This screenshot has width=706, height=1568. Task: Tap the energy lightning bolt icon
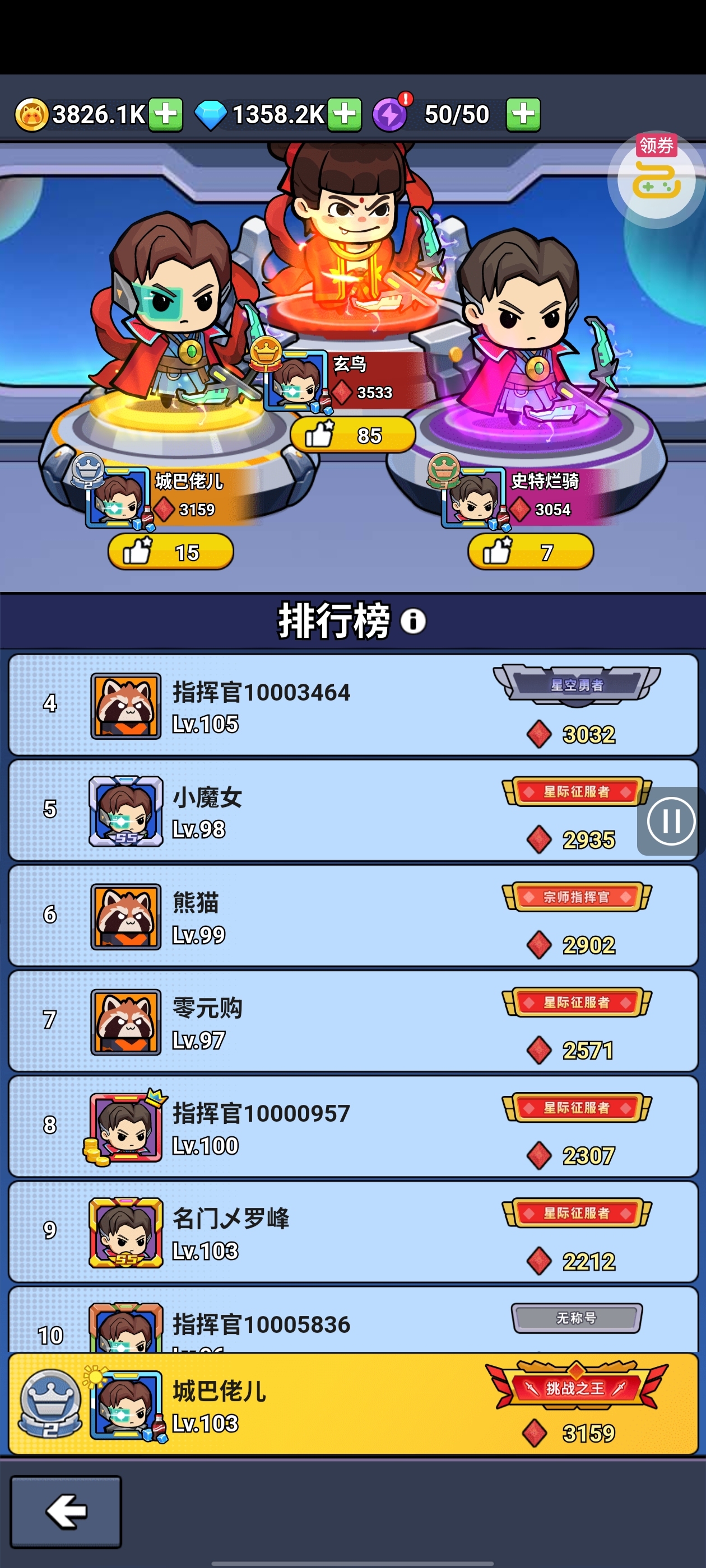(392, 113)
